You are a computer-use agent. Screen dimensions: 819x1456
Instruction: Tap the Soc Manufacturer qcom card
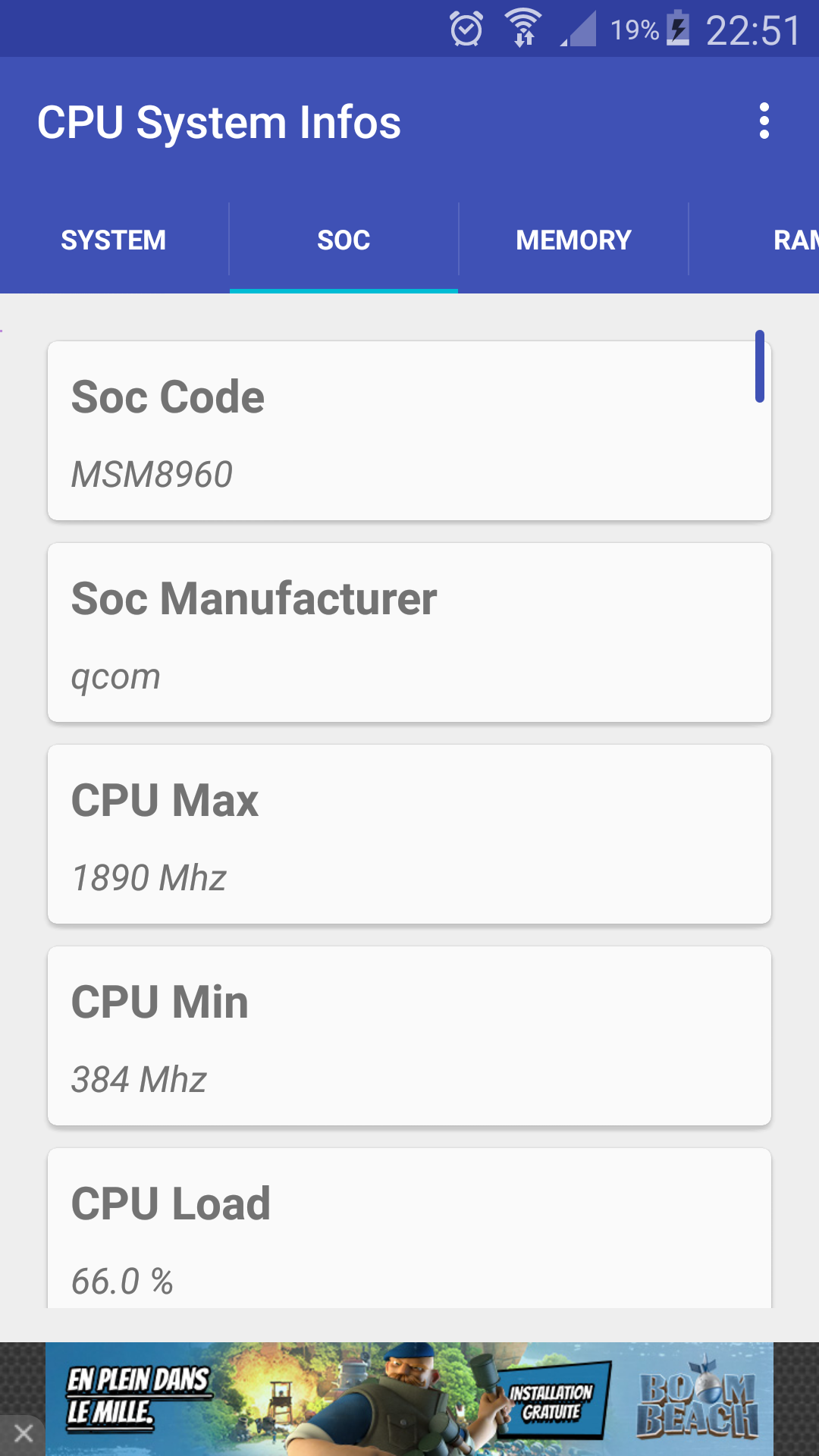[409, 631]
